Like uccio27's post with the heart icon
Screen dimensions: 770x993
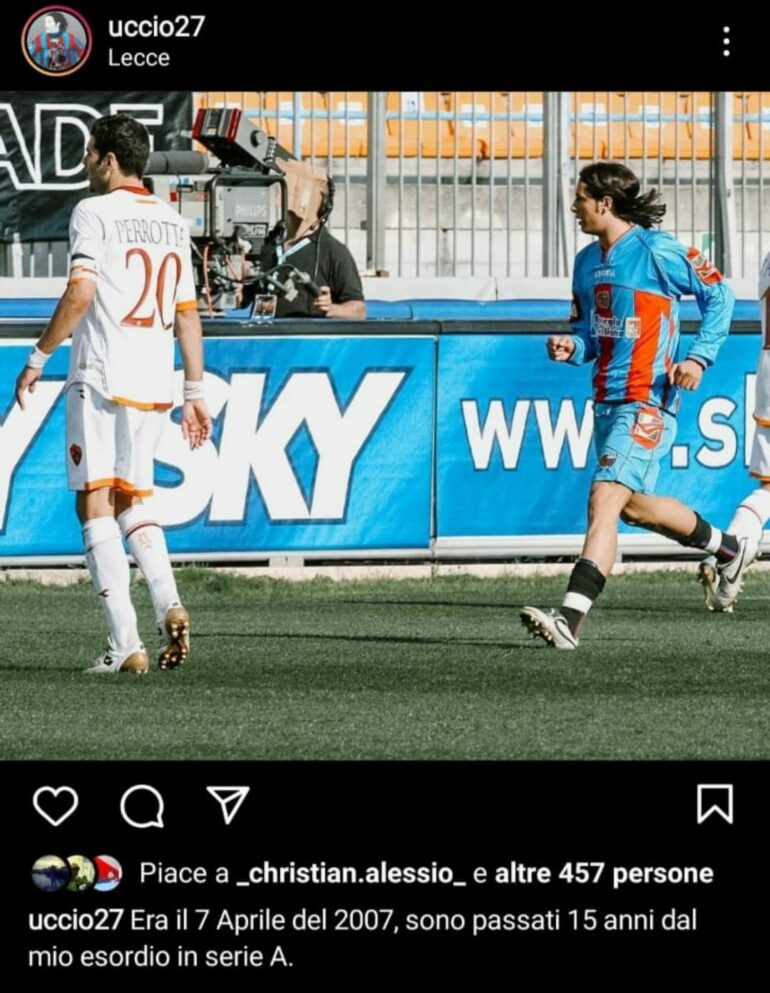[x=55, y=805]
